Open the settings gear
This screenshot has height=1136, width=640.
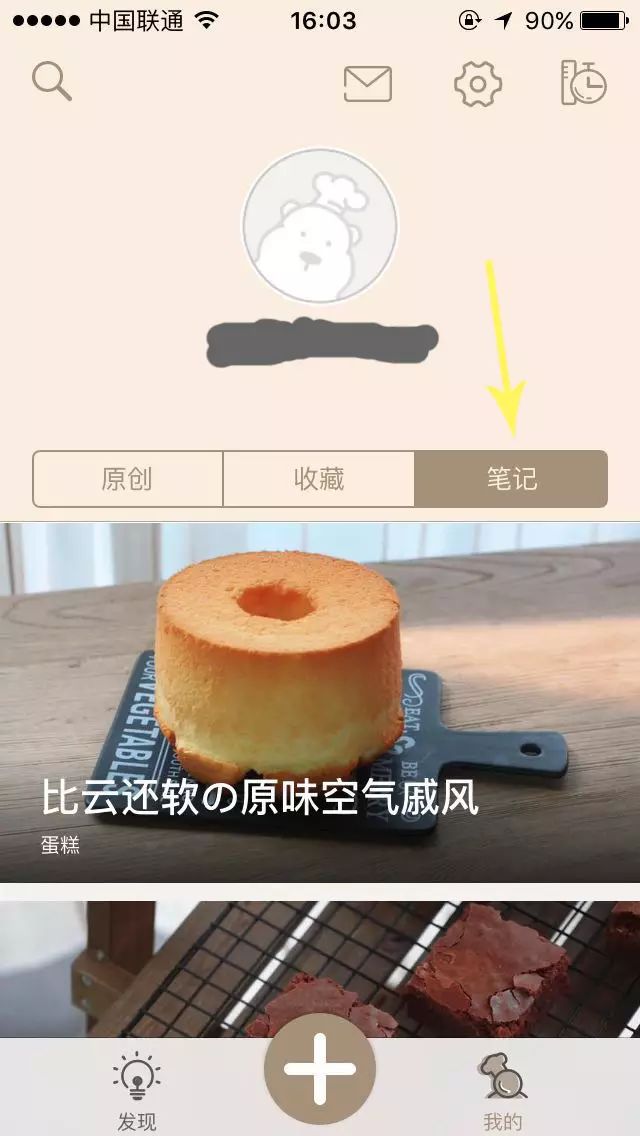(x=477, y=84)
